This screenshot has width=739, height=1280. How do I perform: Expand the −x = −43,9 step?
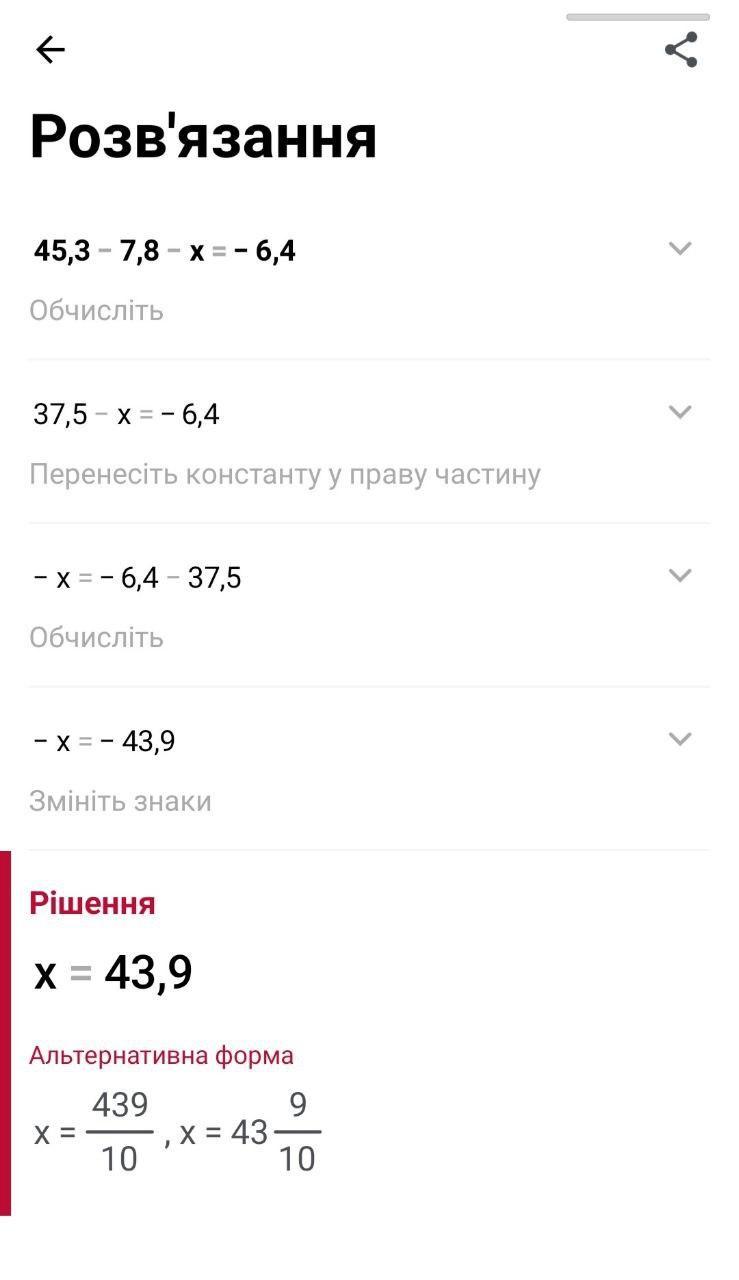pos(680,739)
